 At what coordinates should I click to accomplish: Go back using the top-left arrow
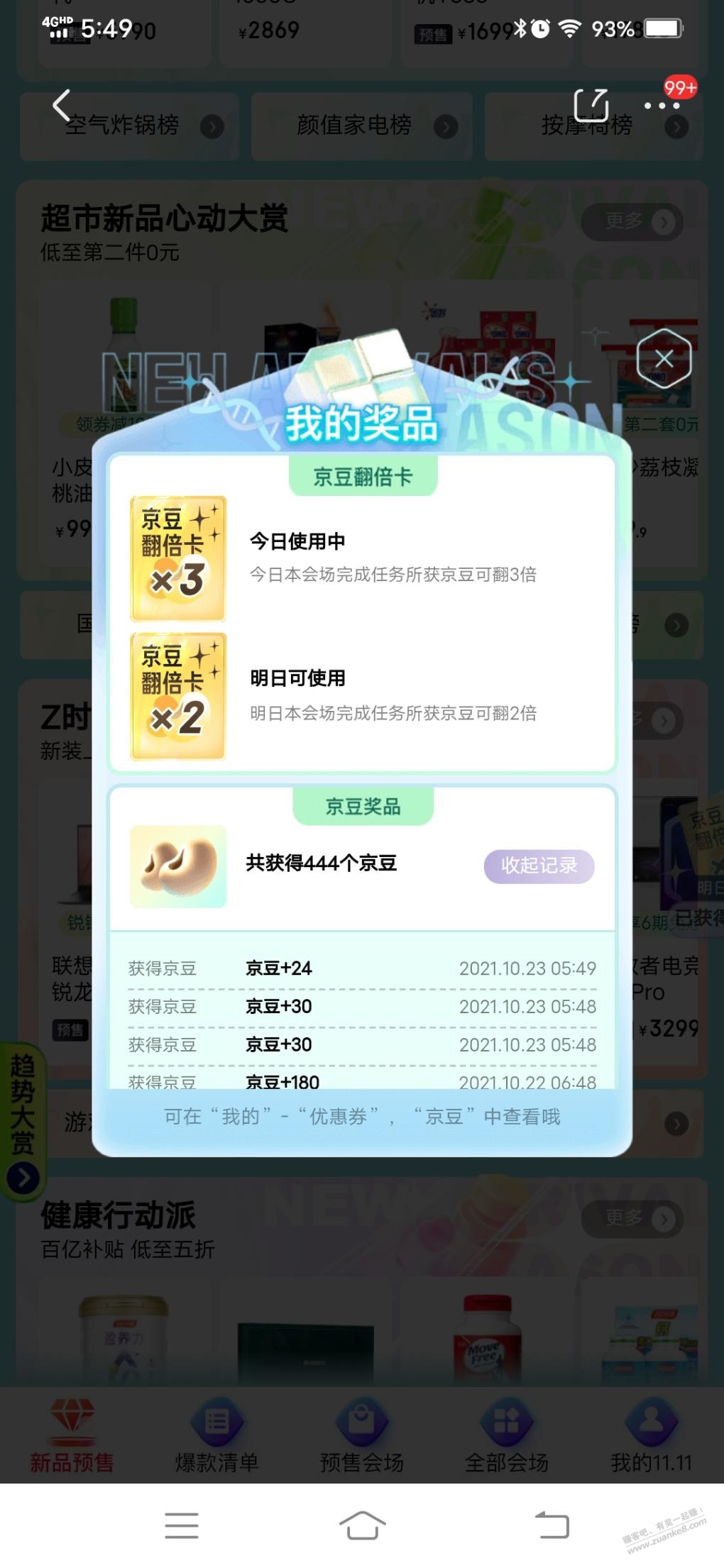(x=62, y=106)
